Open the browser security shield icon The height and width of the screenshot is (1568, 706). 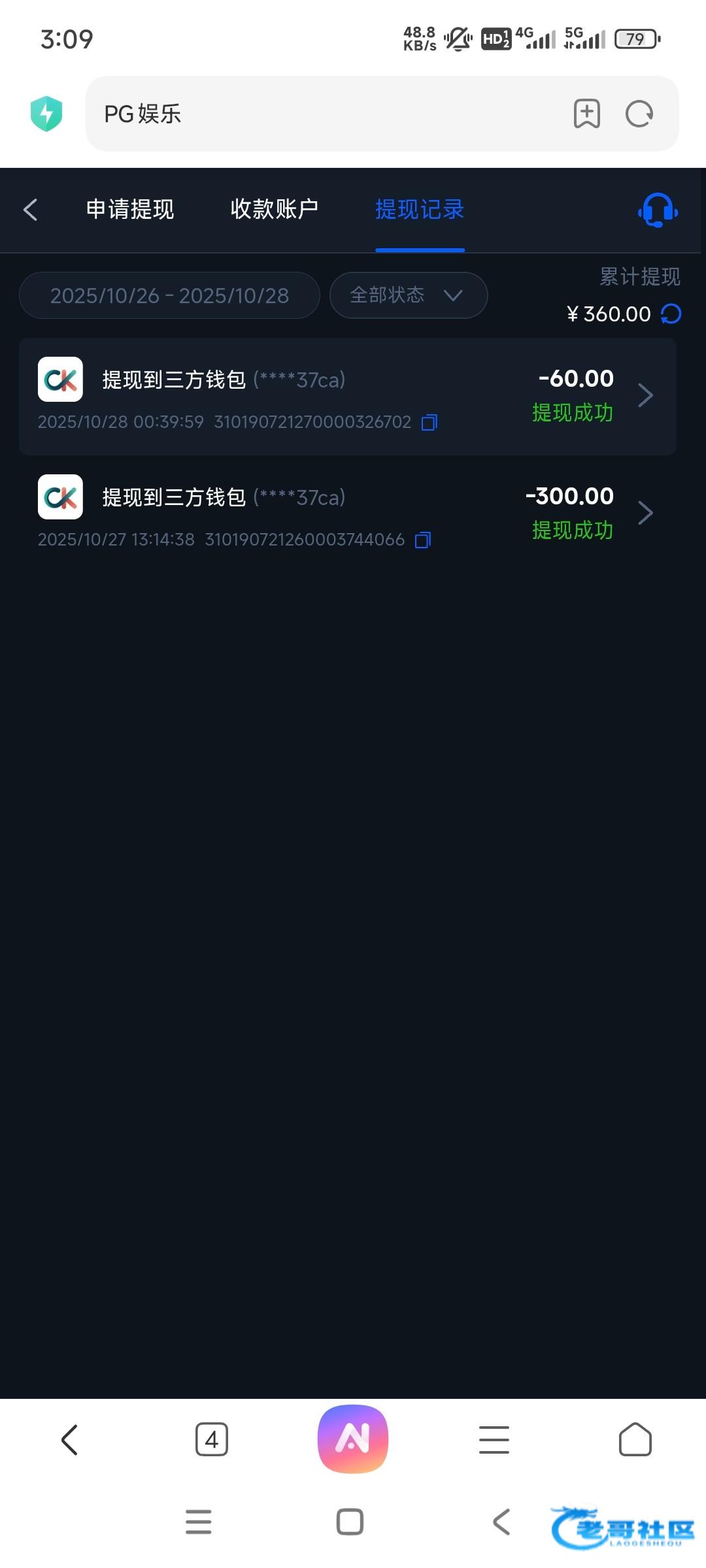[x=46, y=114]
